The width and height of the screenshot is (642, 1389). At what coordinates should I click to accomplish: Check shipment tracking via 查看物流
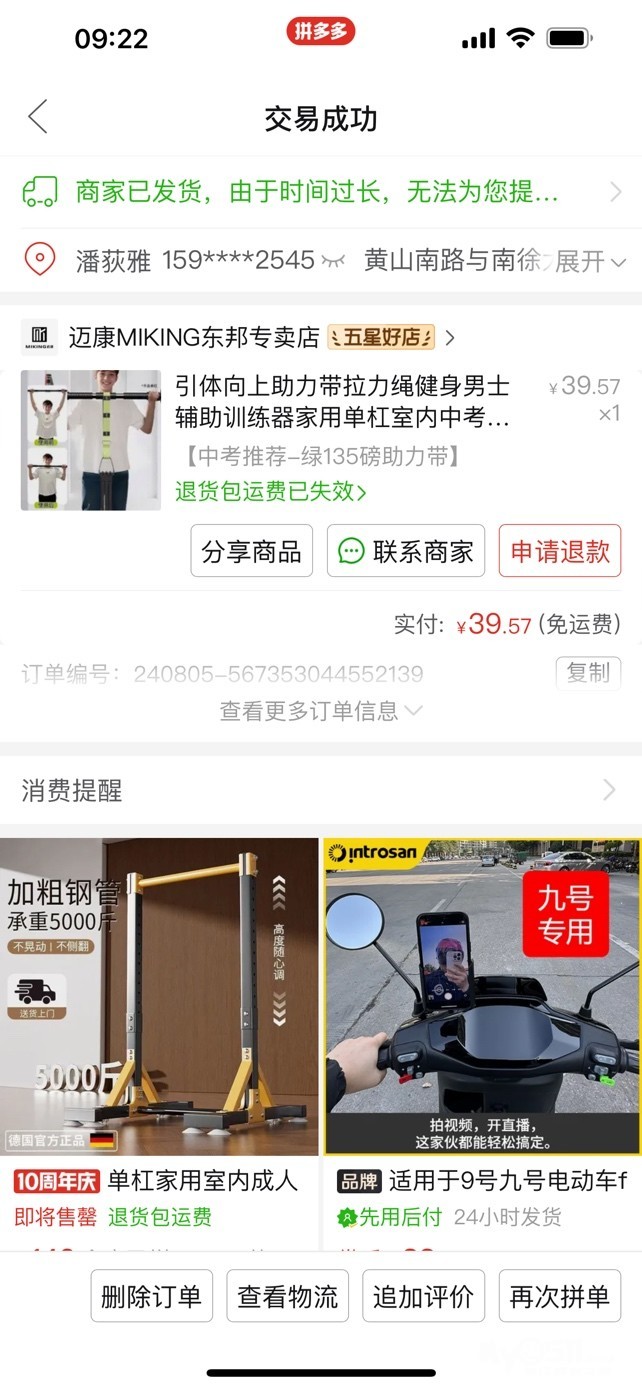(x=287, y=1296)
